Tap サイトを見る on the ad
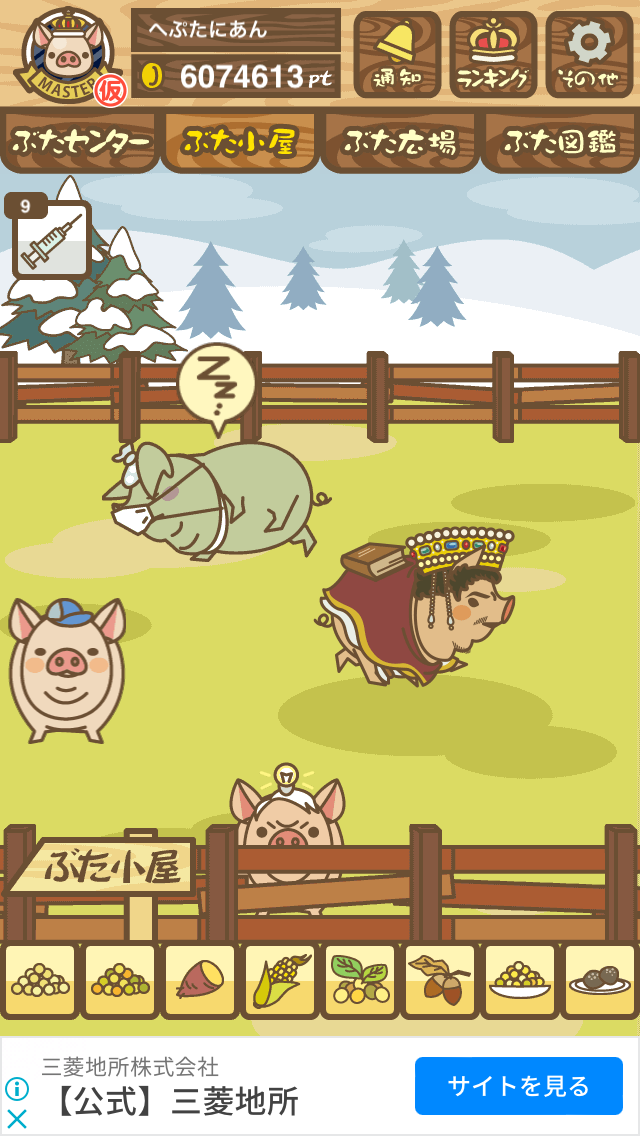This screenshot has height=1136, width=640. [518, 1085]
